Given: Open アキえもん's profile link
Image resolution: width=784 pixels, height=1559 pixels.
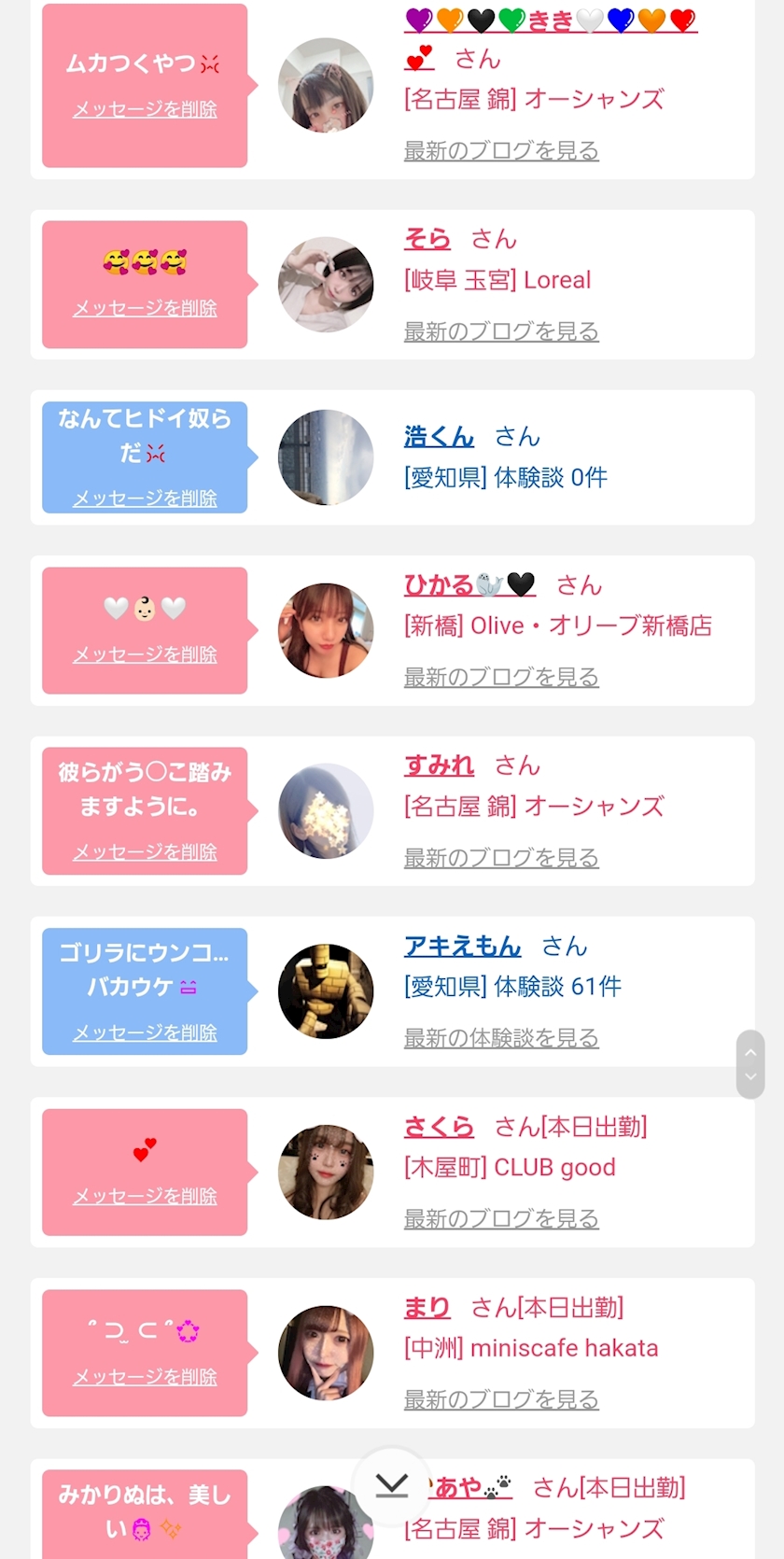Looking at the screenshot, I should coord(462,946).
